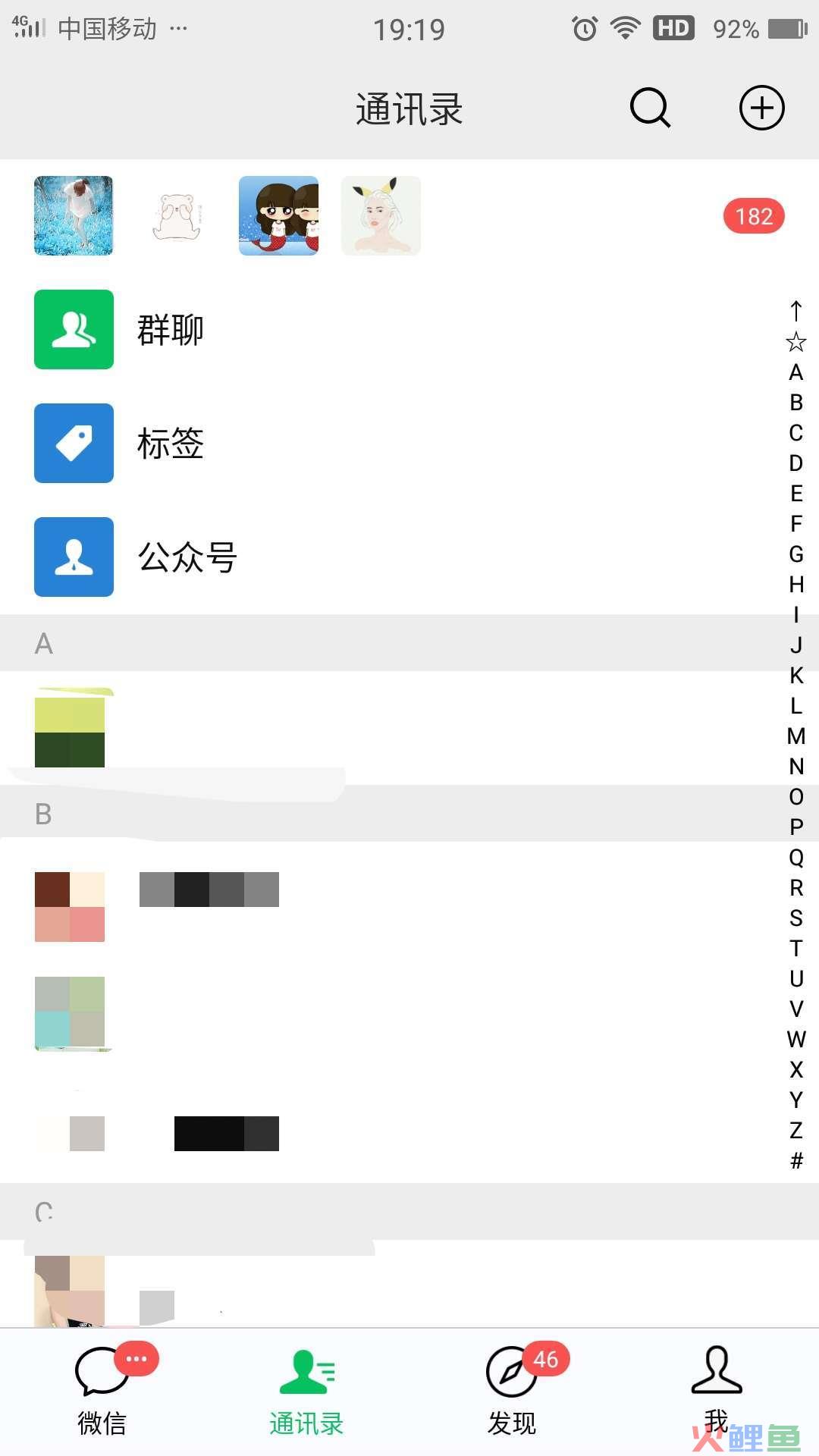
Task: Jump to top via index arrow
Action: pos(795,310)
